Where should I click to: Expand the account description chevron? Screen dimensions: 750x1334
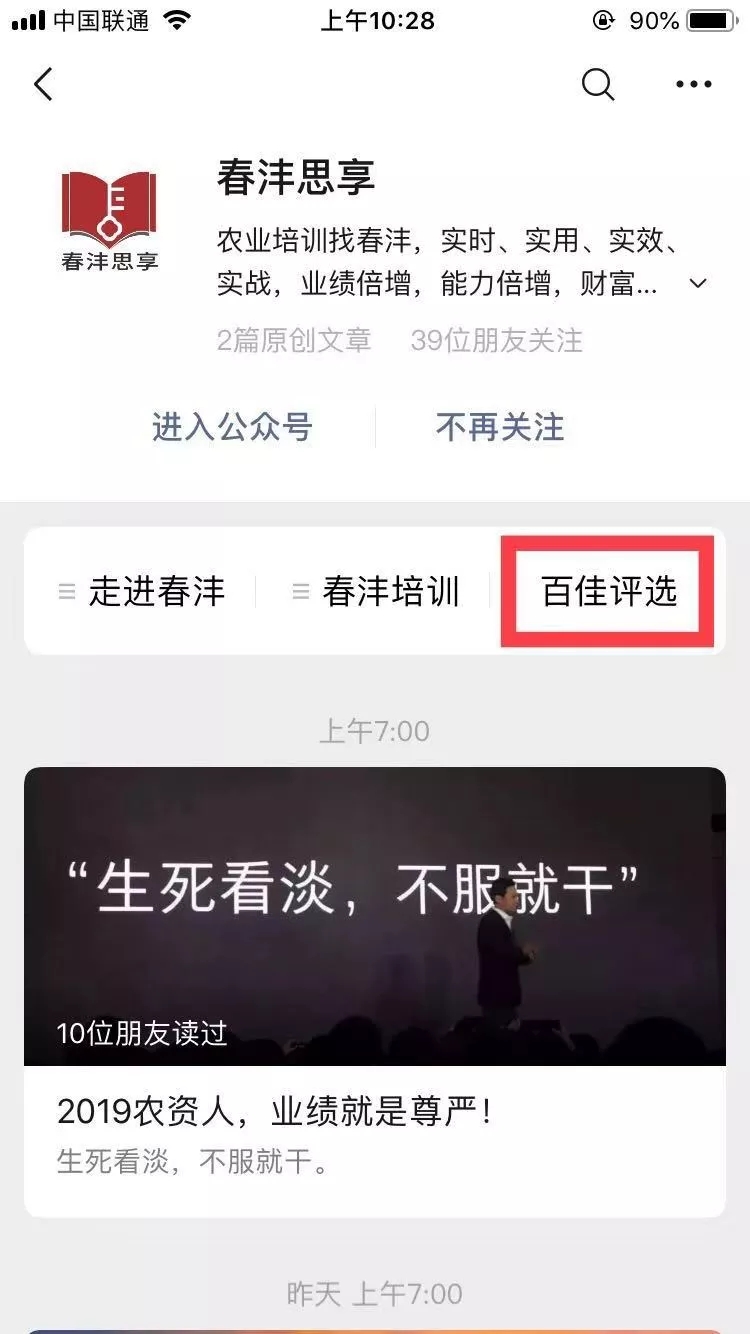[x=698, y=284]
